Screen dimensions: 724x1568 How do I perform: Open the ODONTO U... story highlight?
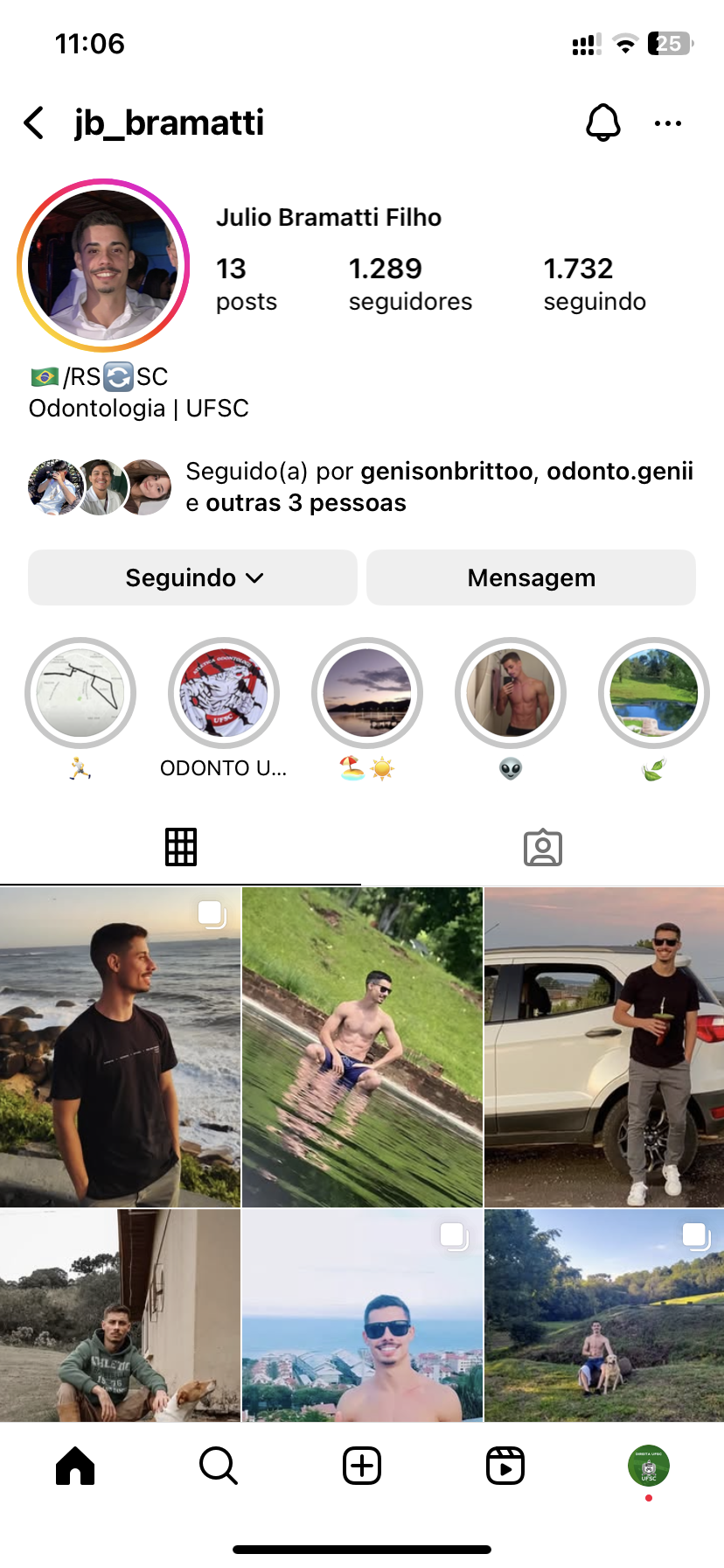[x=224, y=693]
